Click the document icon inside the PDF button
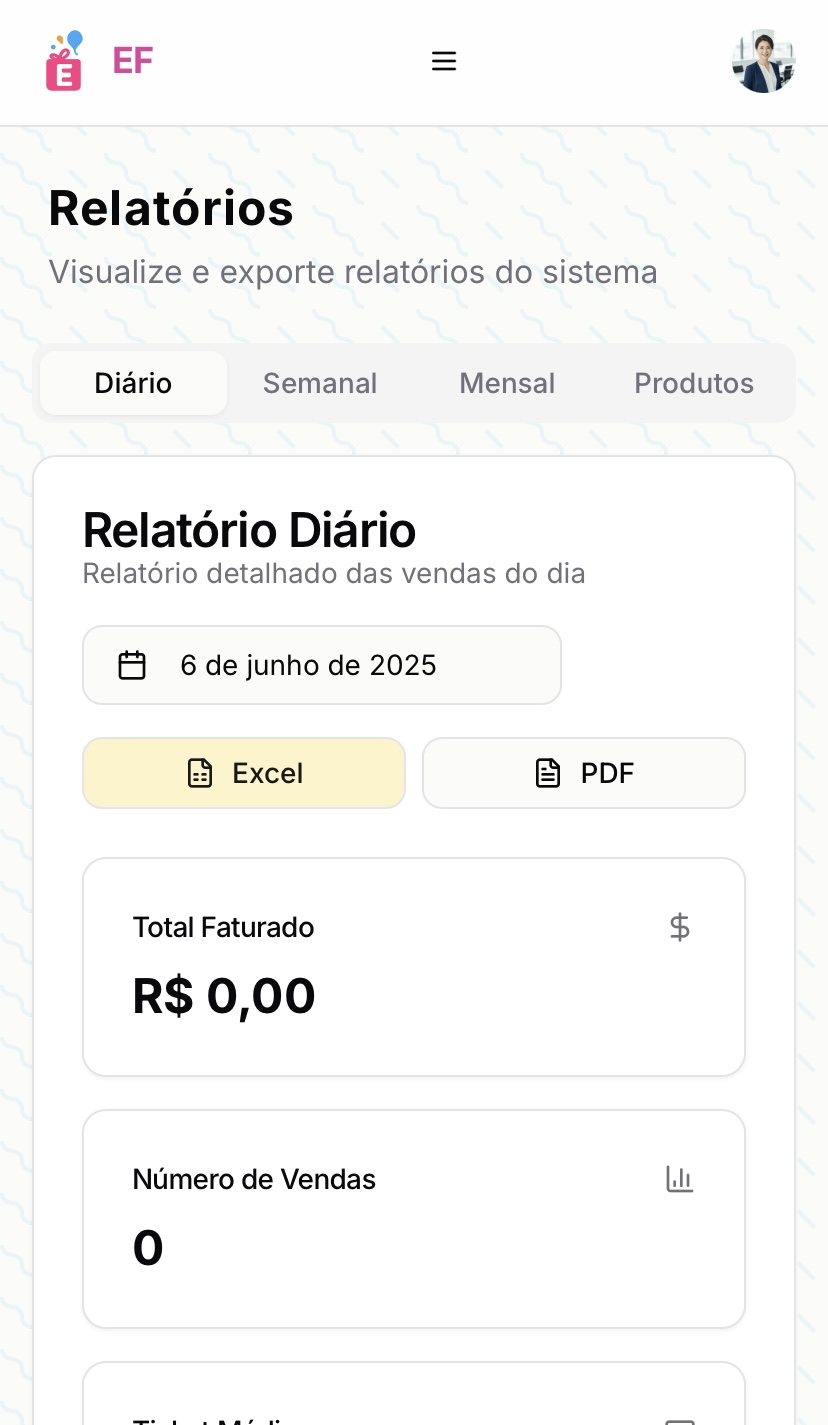This screenshot has width=828, height=1425. (548, 772)
